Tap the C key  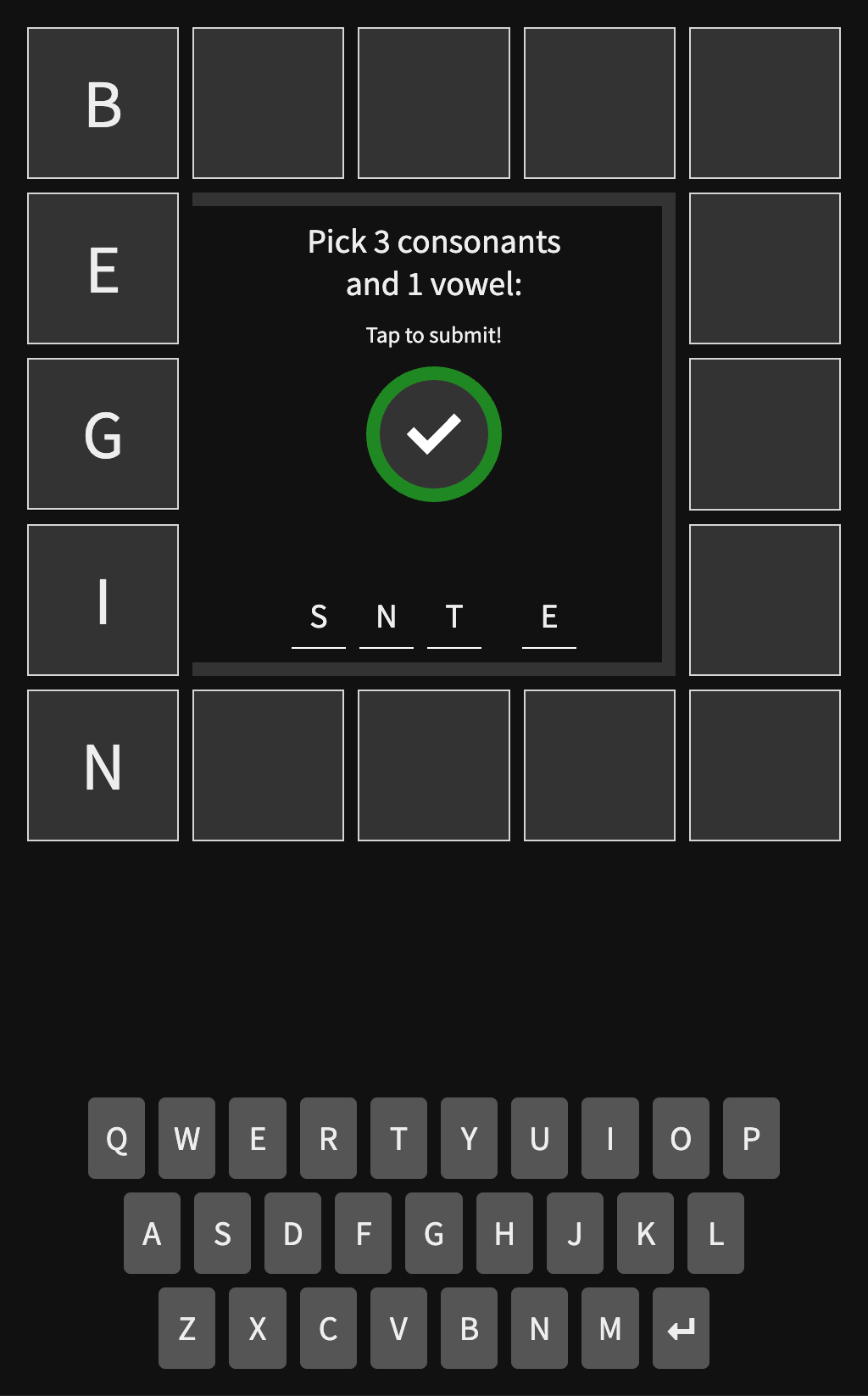click(x=328, y=1328)
